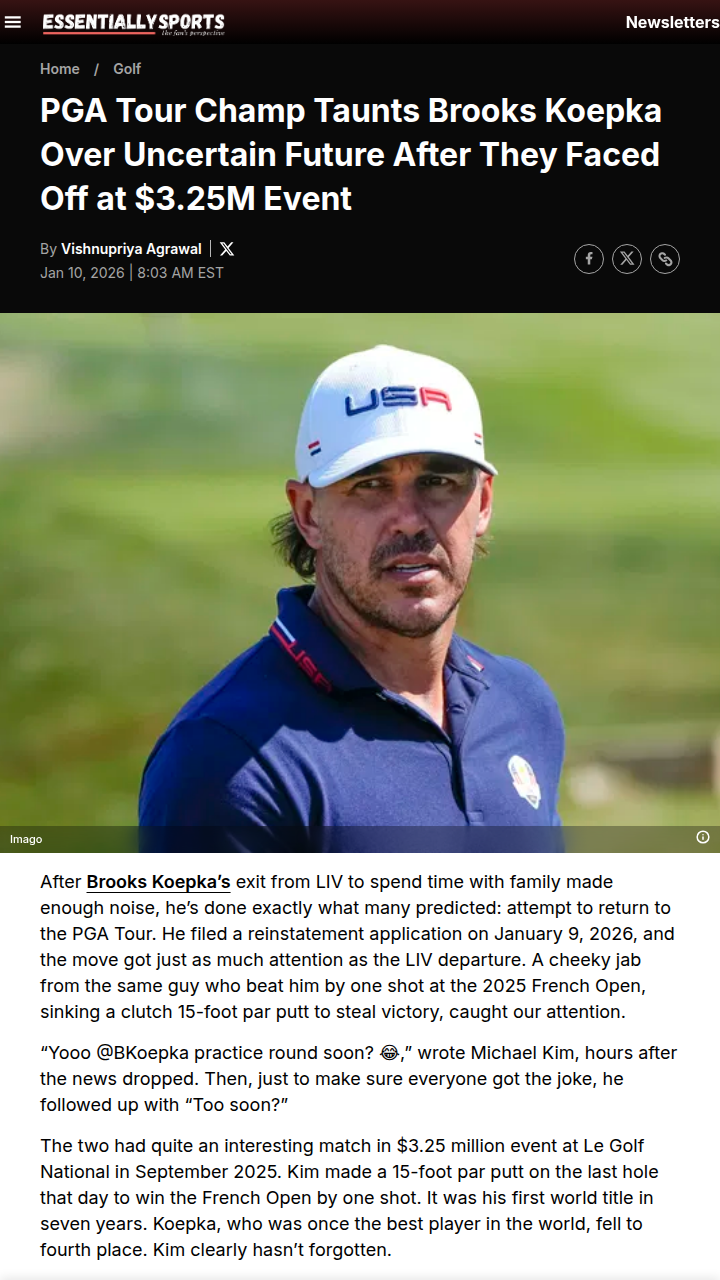720x1280 pixels.
Task: Share this article on X
Action: 627,259
